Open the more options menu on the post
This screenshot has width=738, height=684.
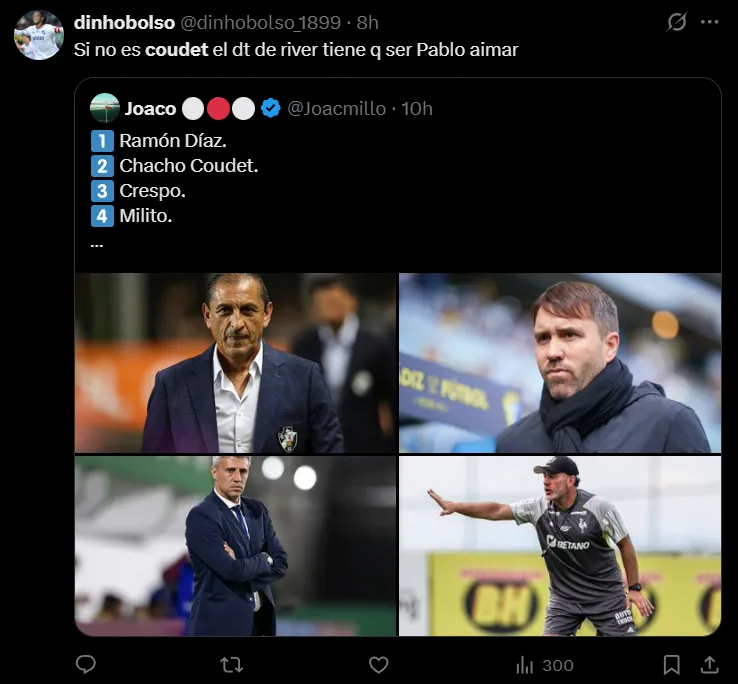(x=711, y=22)
